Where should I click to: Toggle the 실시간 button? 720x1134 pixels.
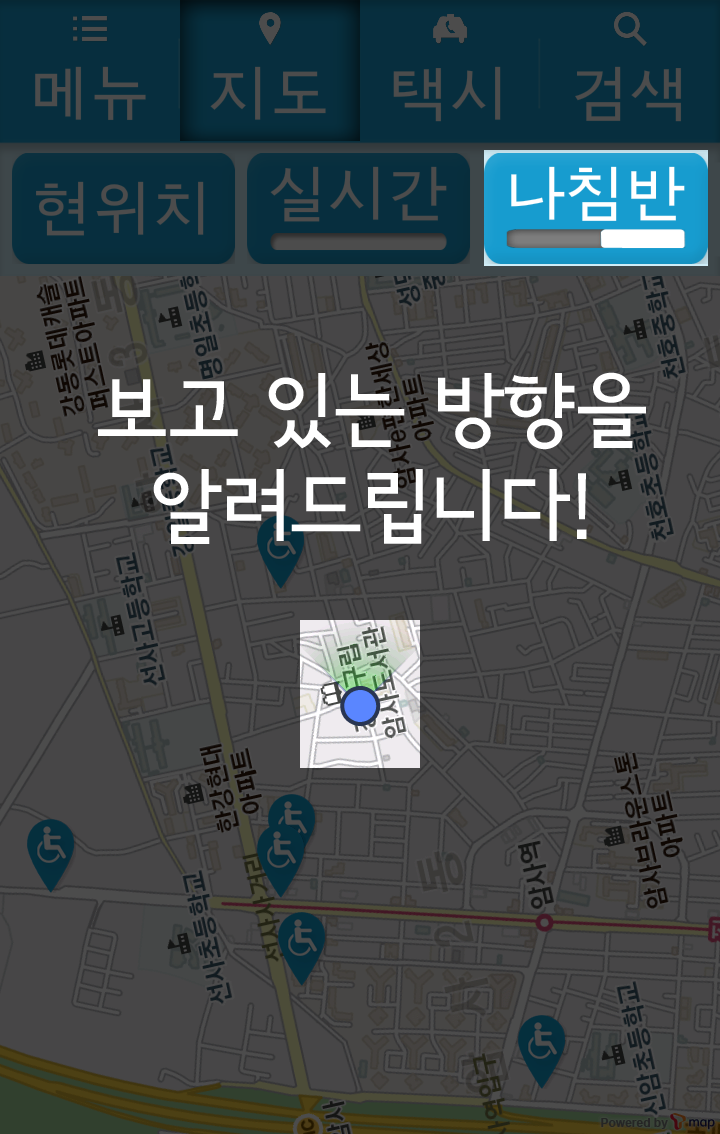coord(359,208)
